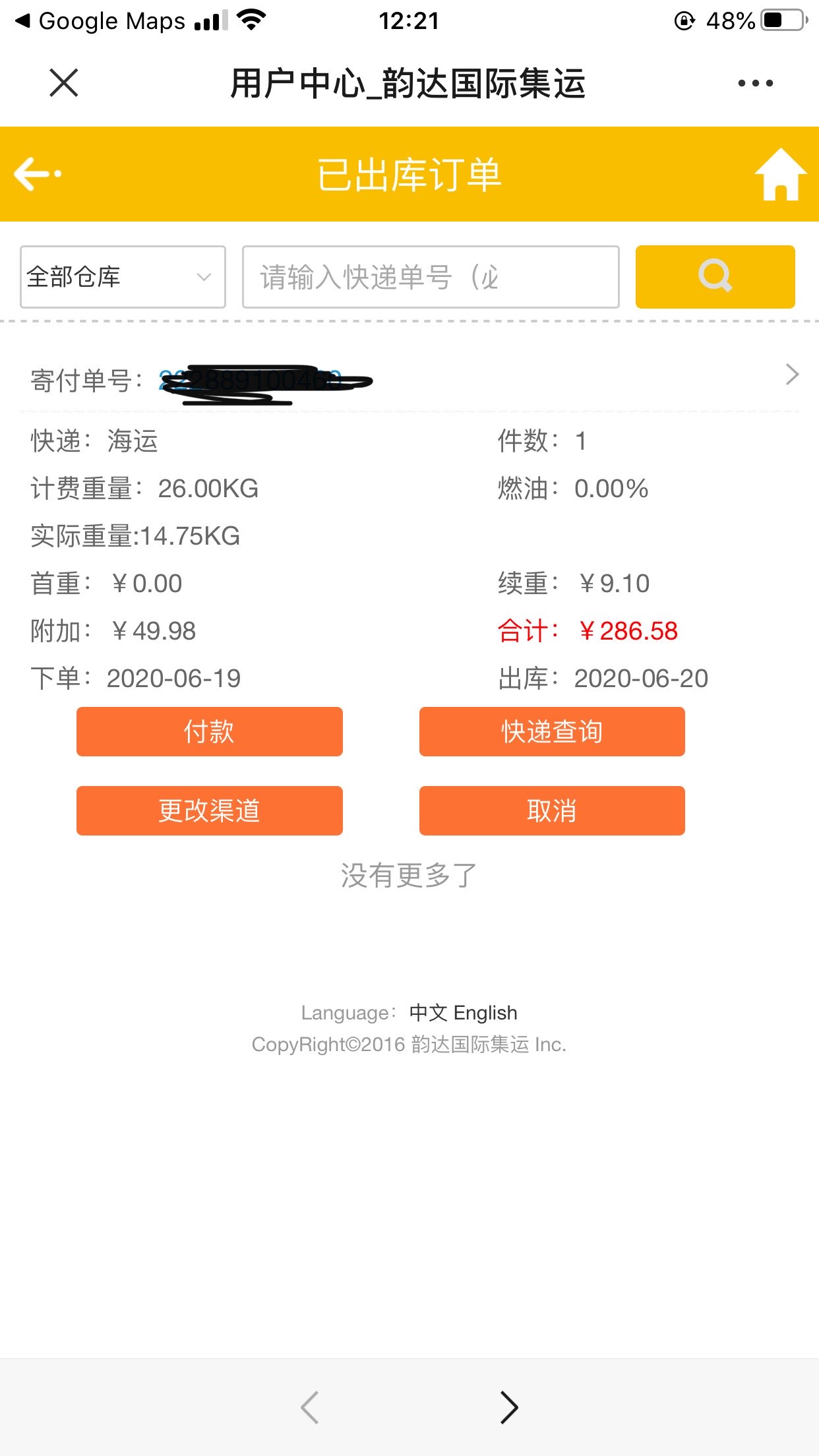Switch language to 中文

[x=428, y=1012]
